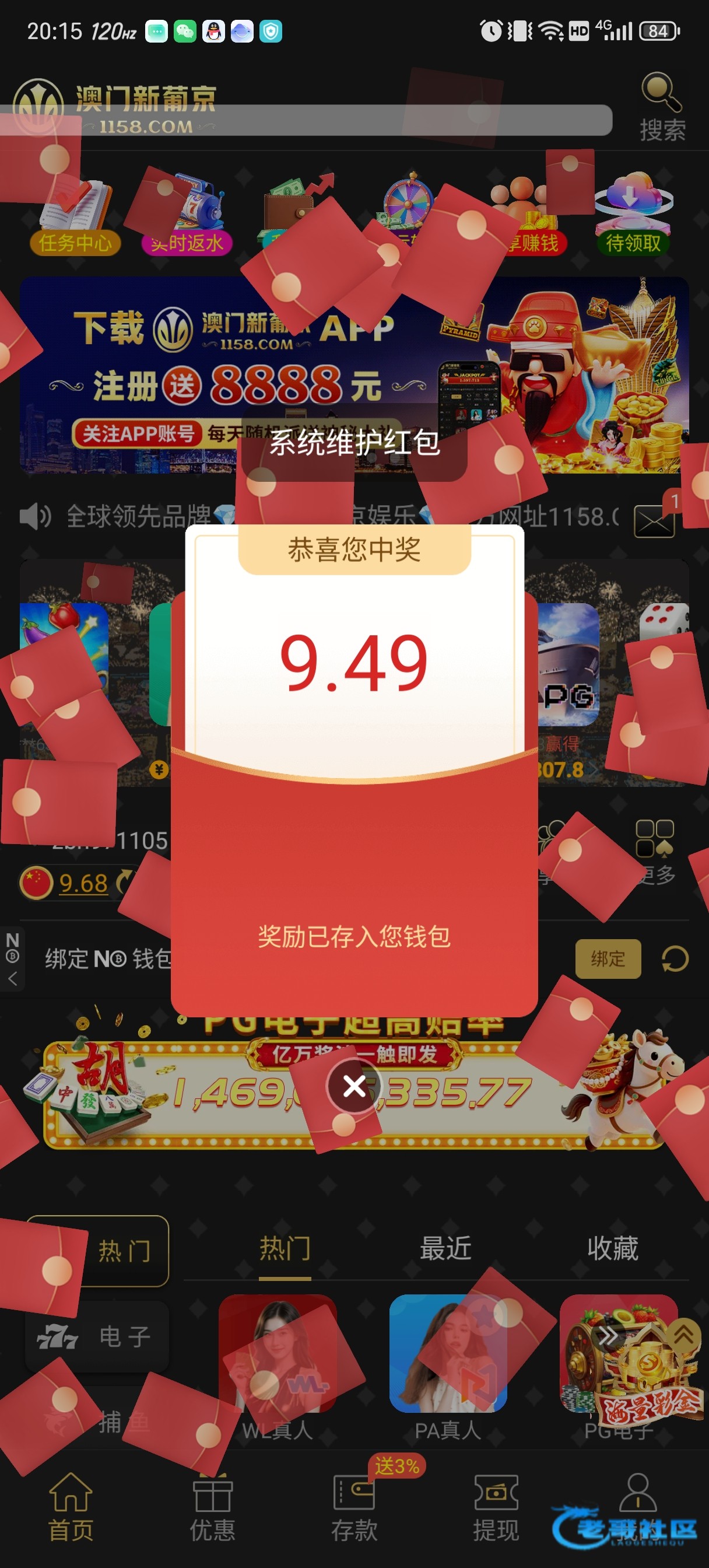Switch to the 收藏 tab

612,1248
